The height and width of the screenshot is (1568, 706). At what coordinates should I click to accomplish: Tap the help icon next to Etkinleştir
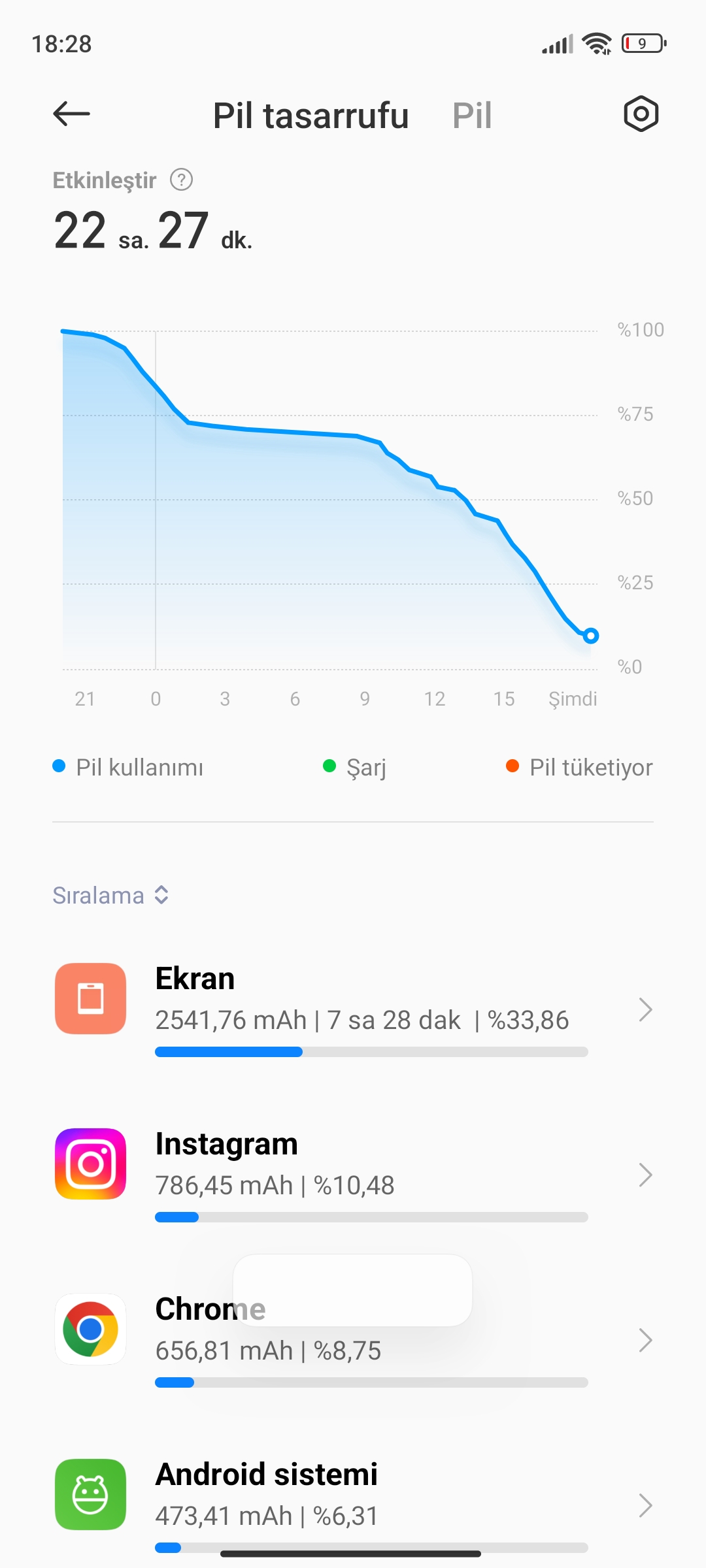(181, 180)
